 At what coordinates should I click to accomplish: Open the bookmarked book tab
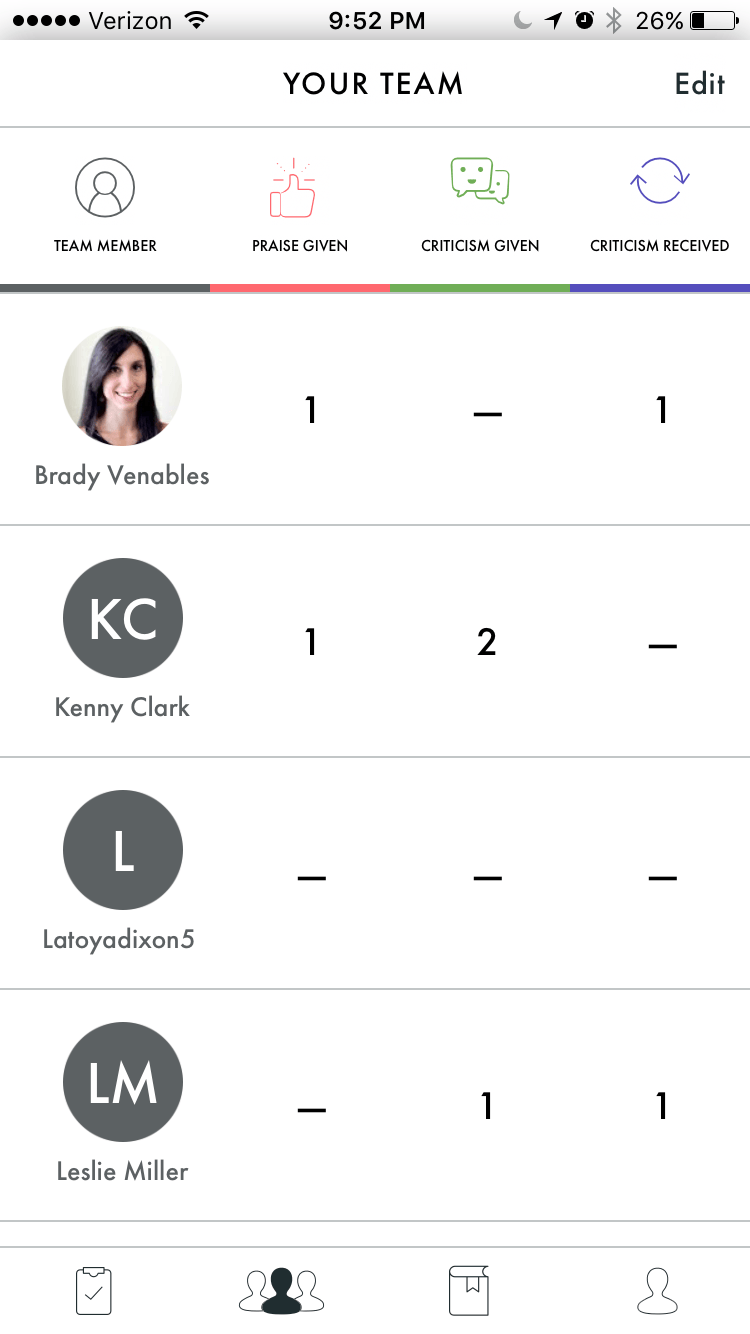(468, 1291)
